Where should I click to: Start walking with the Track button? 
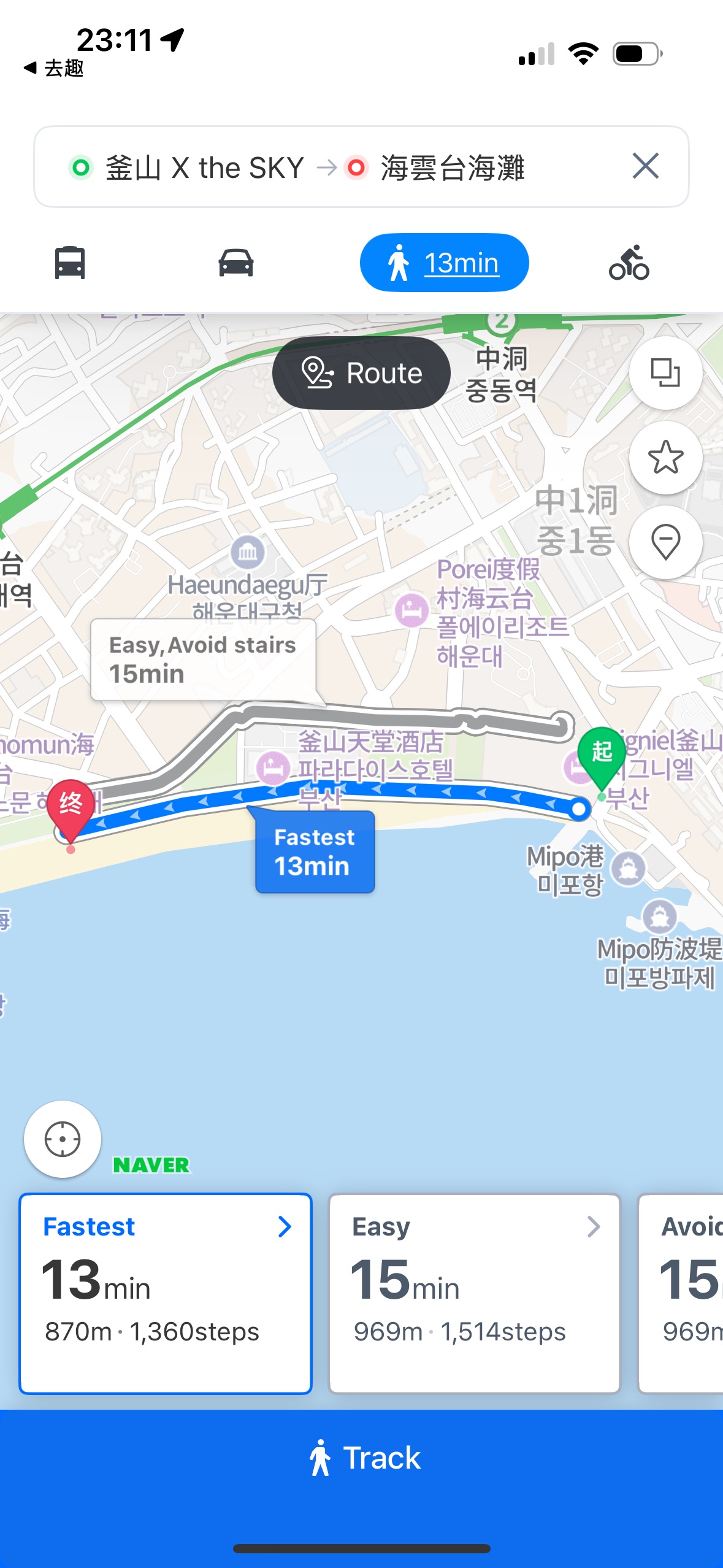(x=362, y=1458)
